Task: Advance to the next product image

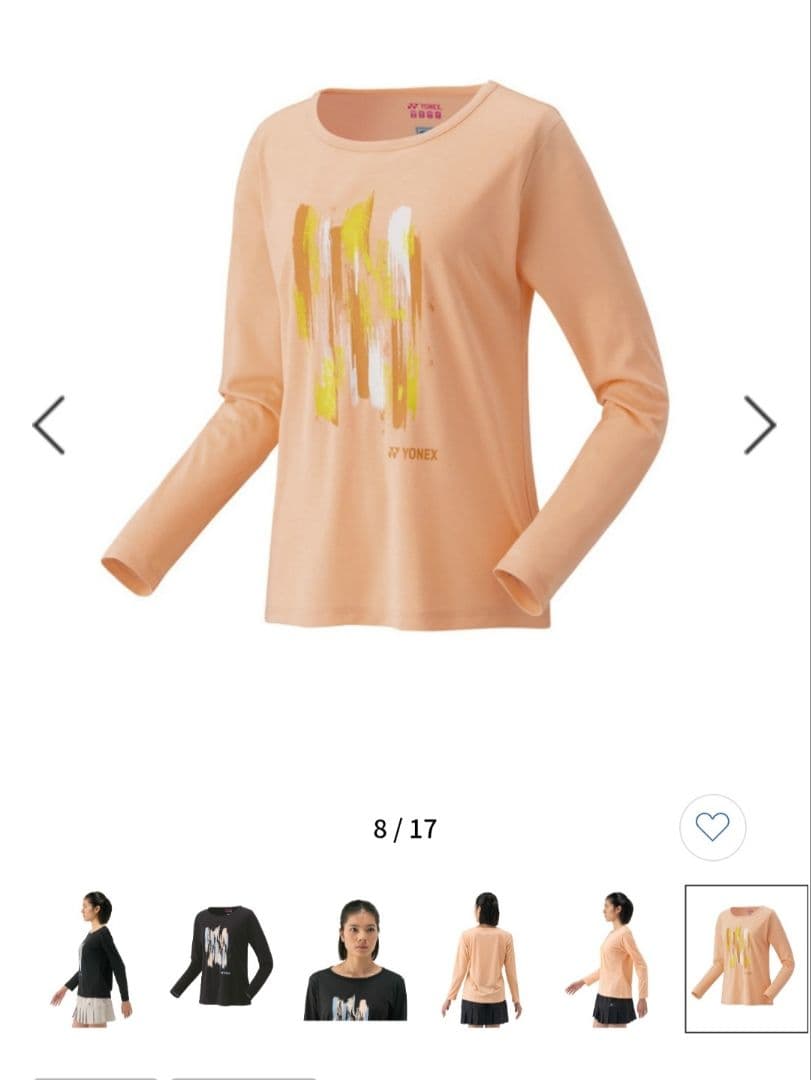Action: coord(760,425)
